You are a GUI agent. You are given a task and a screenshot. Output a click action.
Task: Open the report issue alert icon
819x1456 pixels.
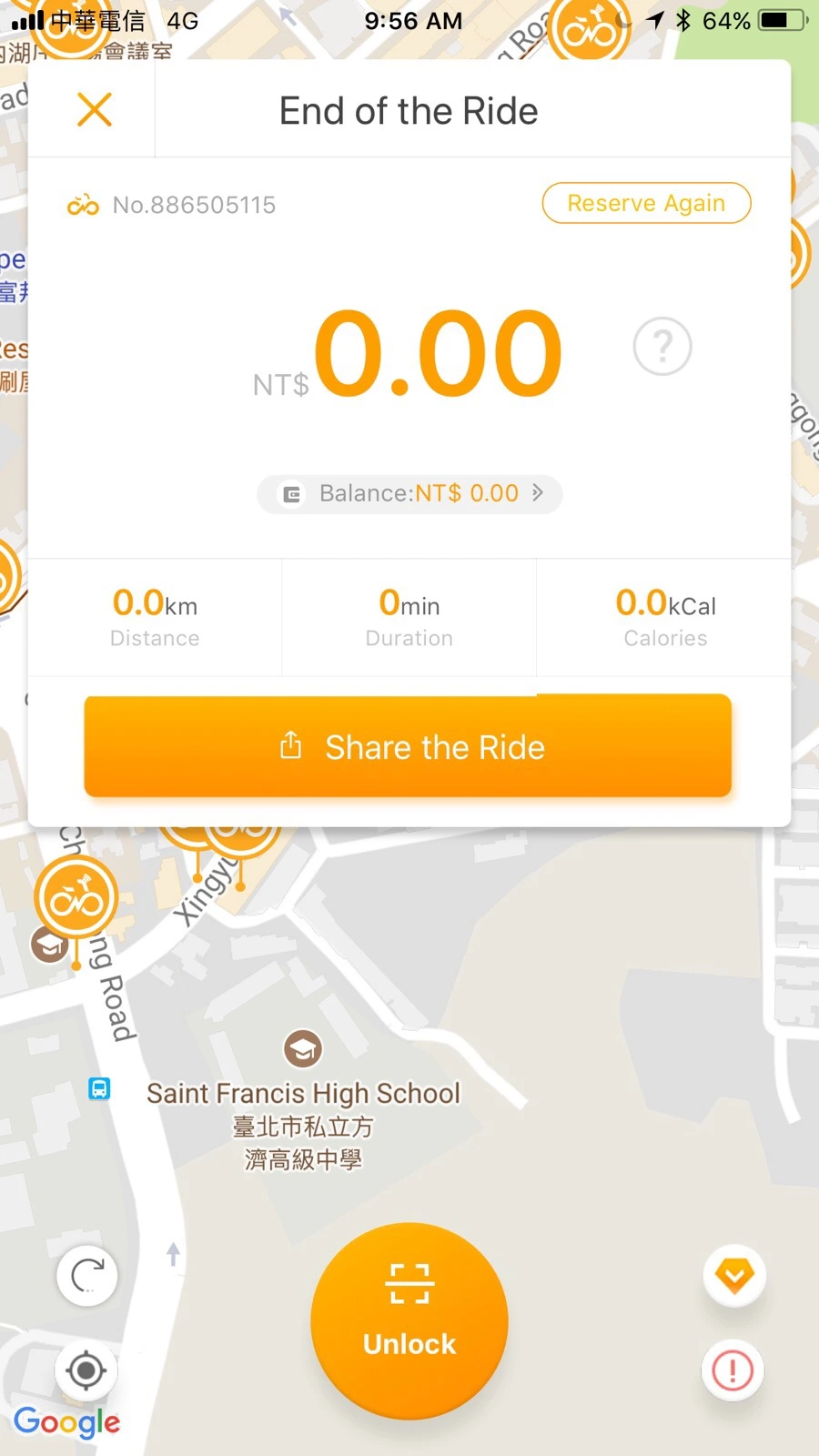(733, 1370)
